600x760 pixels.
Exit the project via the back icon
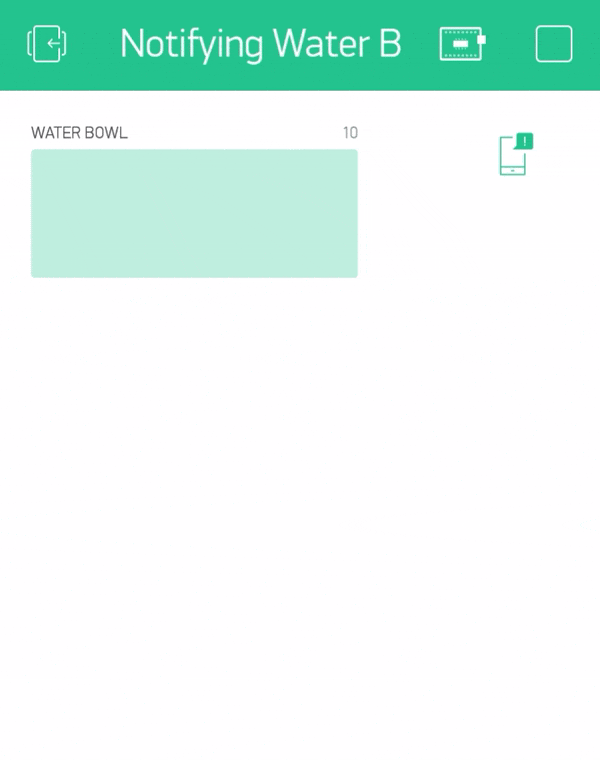click(47, 44)
